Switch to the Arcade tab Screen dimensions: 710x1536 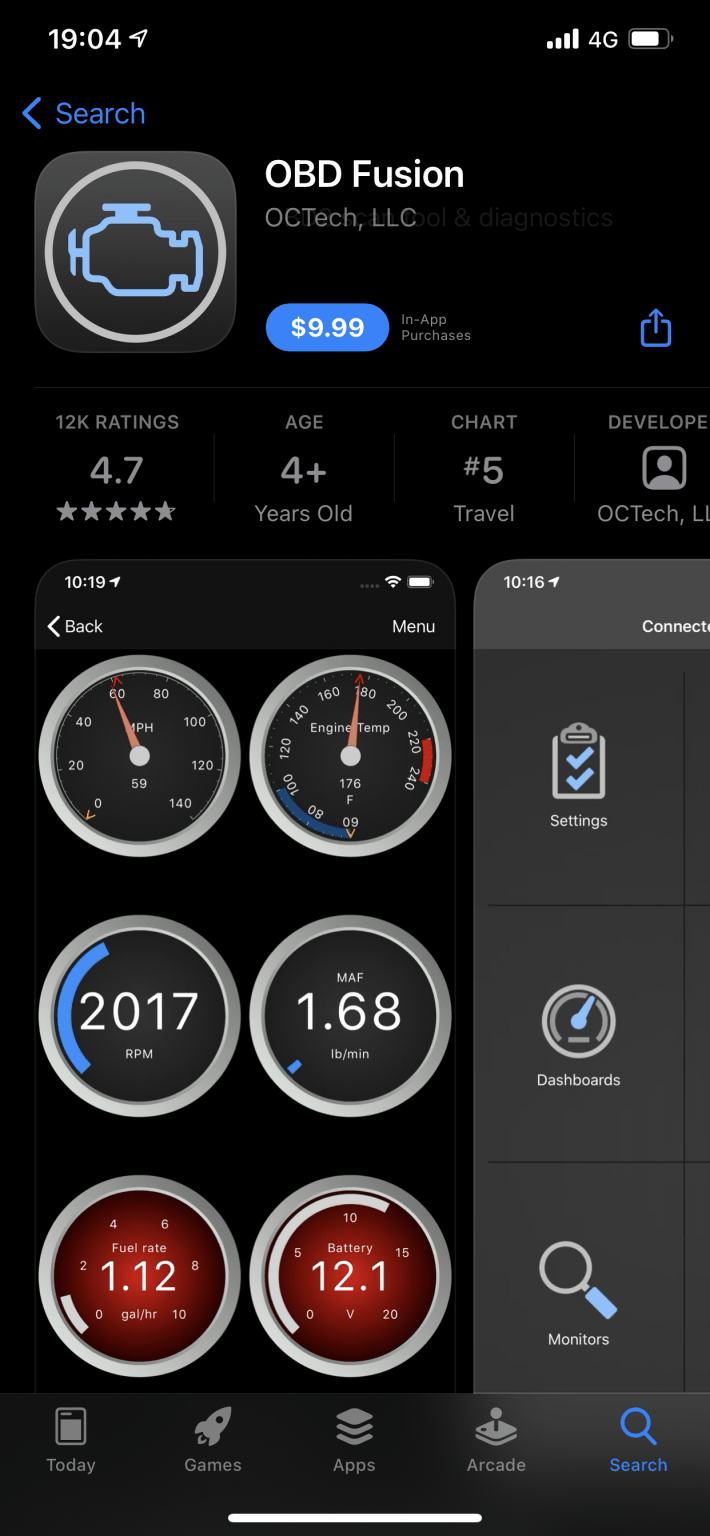tap(496, 1440)
